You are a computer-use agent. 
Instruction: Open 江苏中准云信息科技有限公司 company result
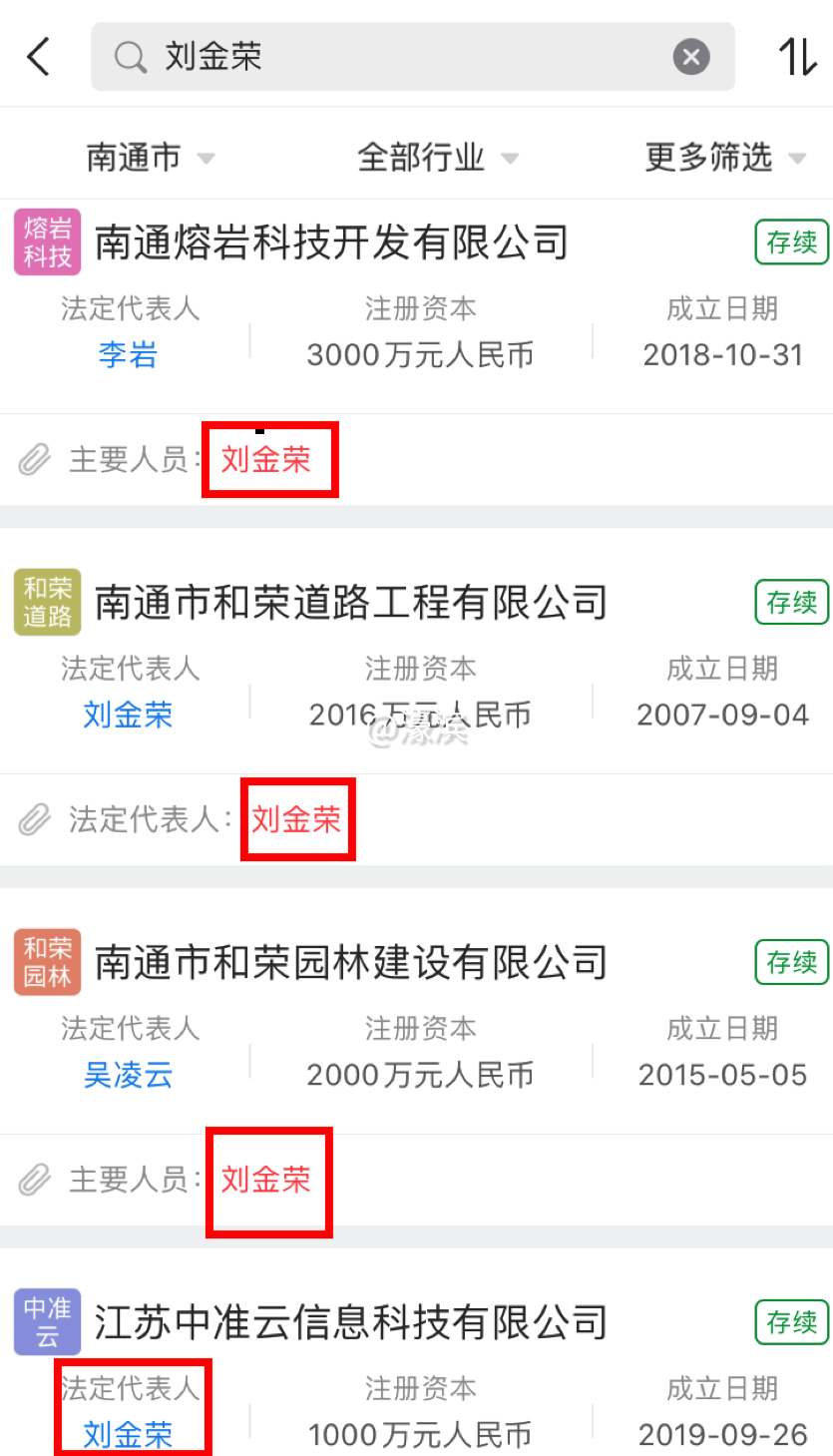pyautogui.click(x=351, y=1323)
